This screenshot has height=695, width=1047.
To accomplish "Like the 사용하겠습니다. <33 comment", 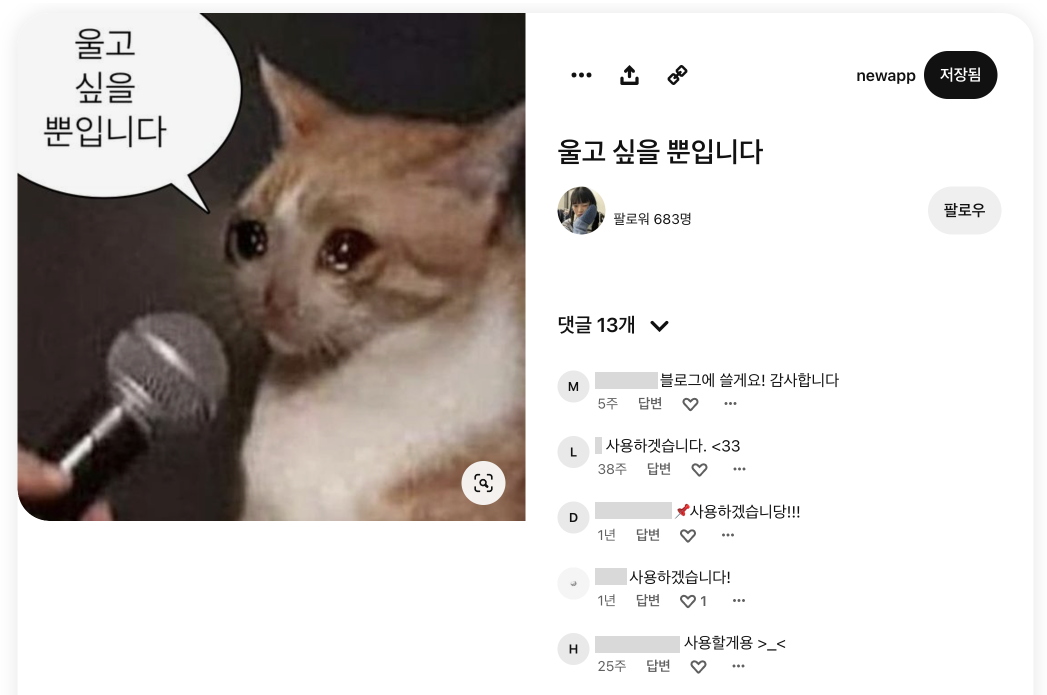I will pyautogui.click(x=699, y=469).
